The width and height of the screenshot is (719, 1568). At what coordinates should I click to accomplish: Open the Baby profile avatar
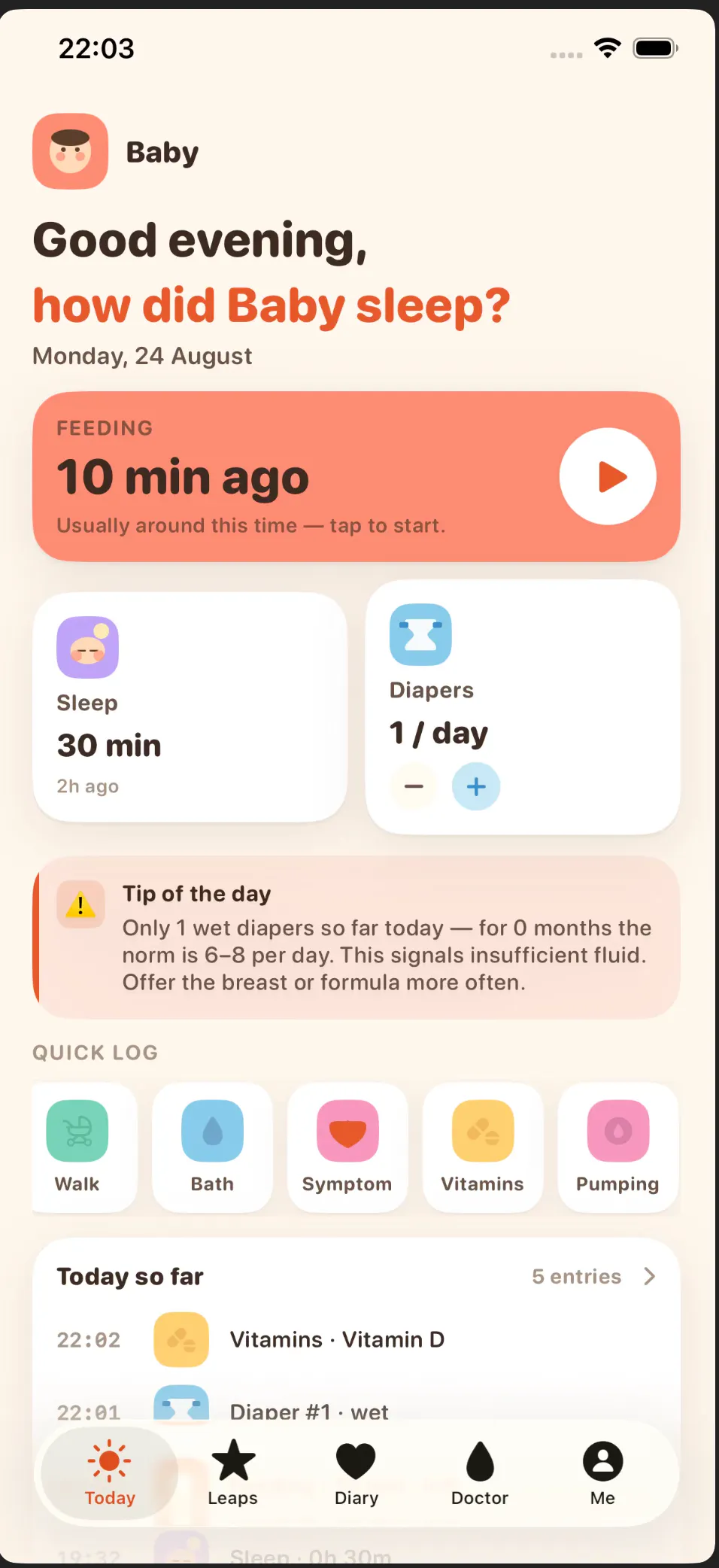click(x=71, y=151)
